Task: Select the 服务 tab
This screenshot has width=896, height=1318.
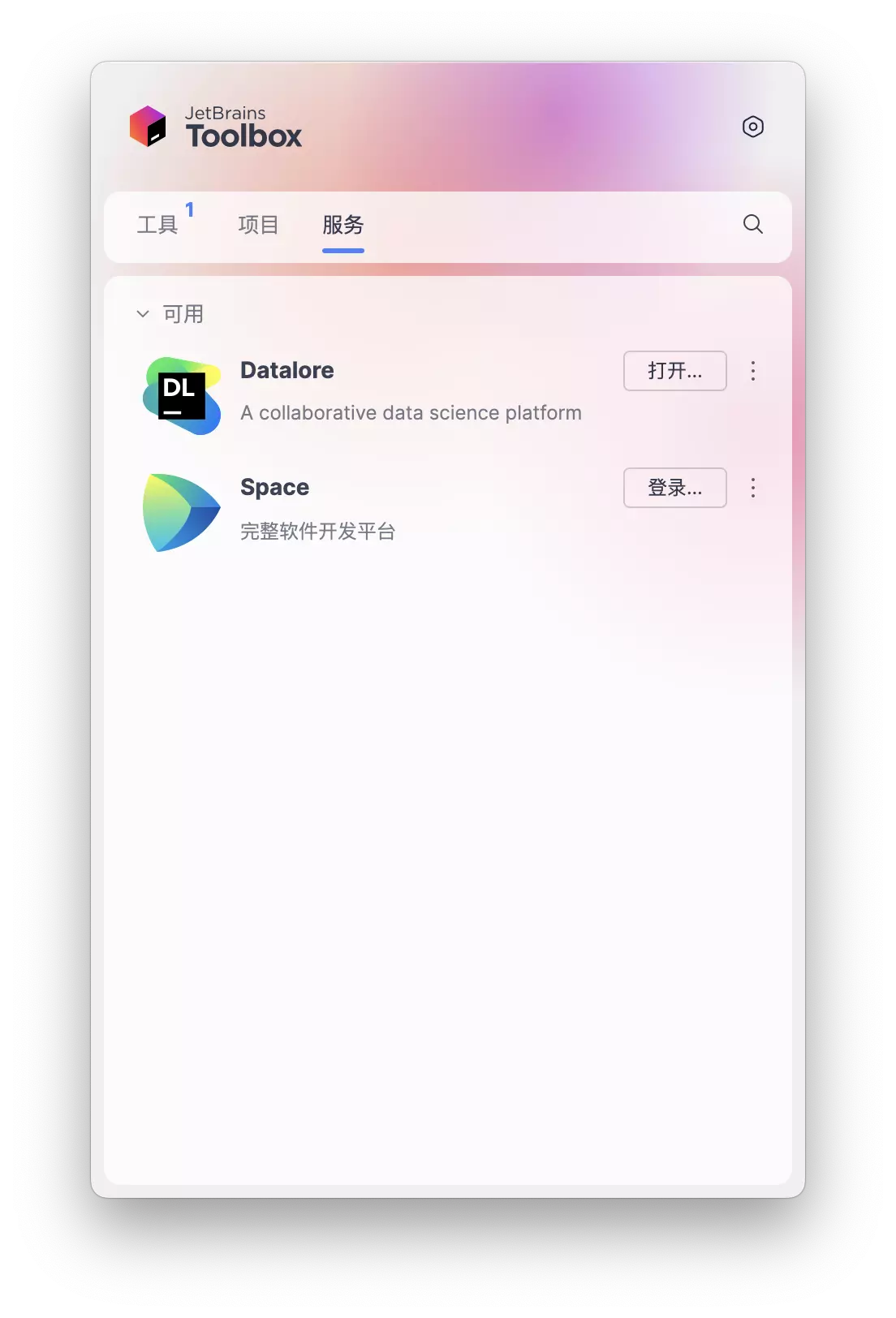Action: click(x=342, y=225)
